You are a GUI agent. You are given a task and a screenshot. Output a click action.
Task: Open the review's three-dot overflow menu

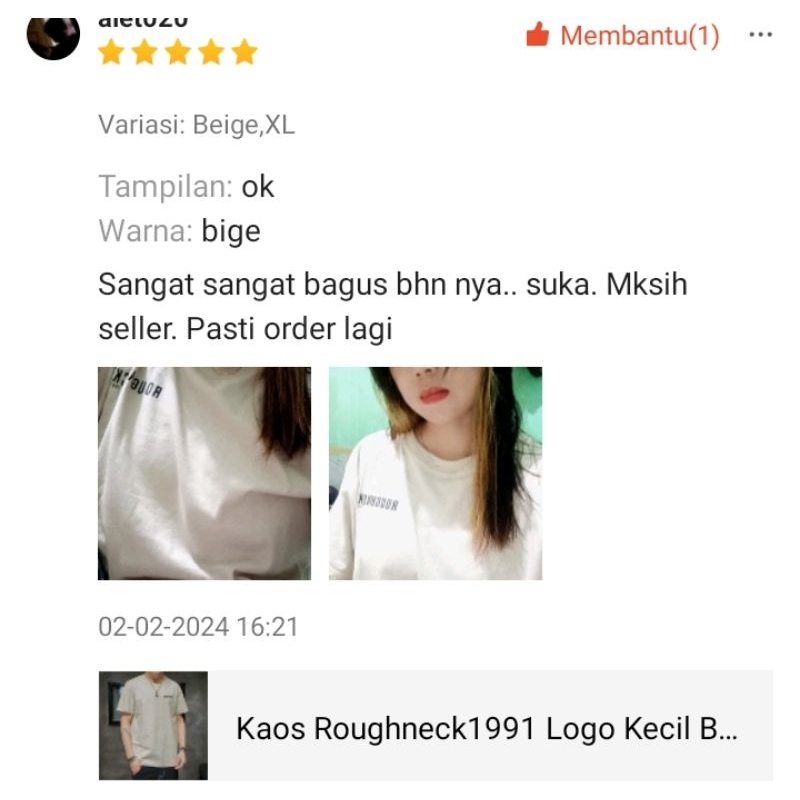coord(761,36)
